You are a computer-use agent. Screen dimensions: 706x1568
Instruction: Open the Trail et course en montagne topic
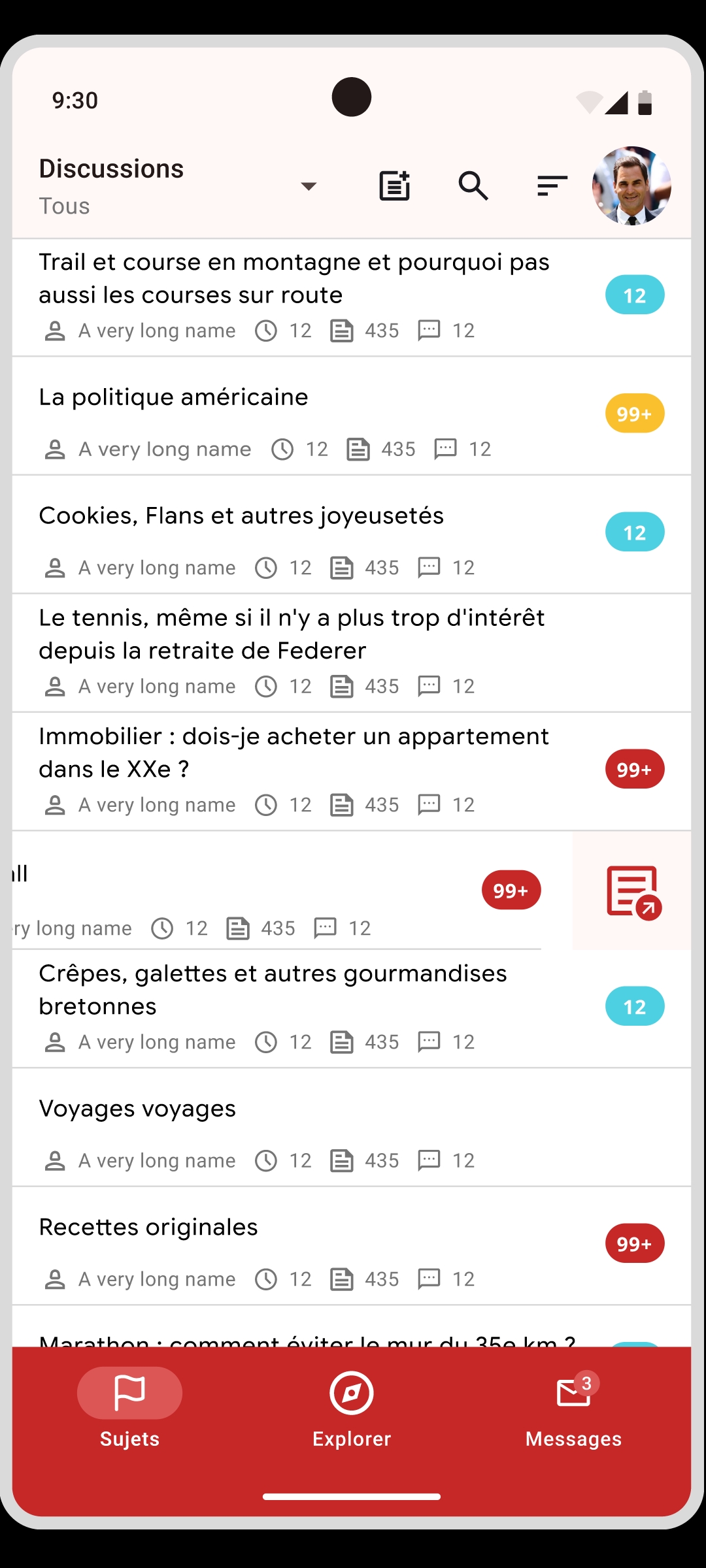[352, 297]
